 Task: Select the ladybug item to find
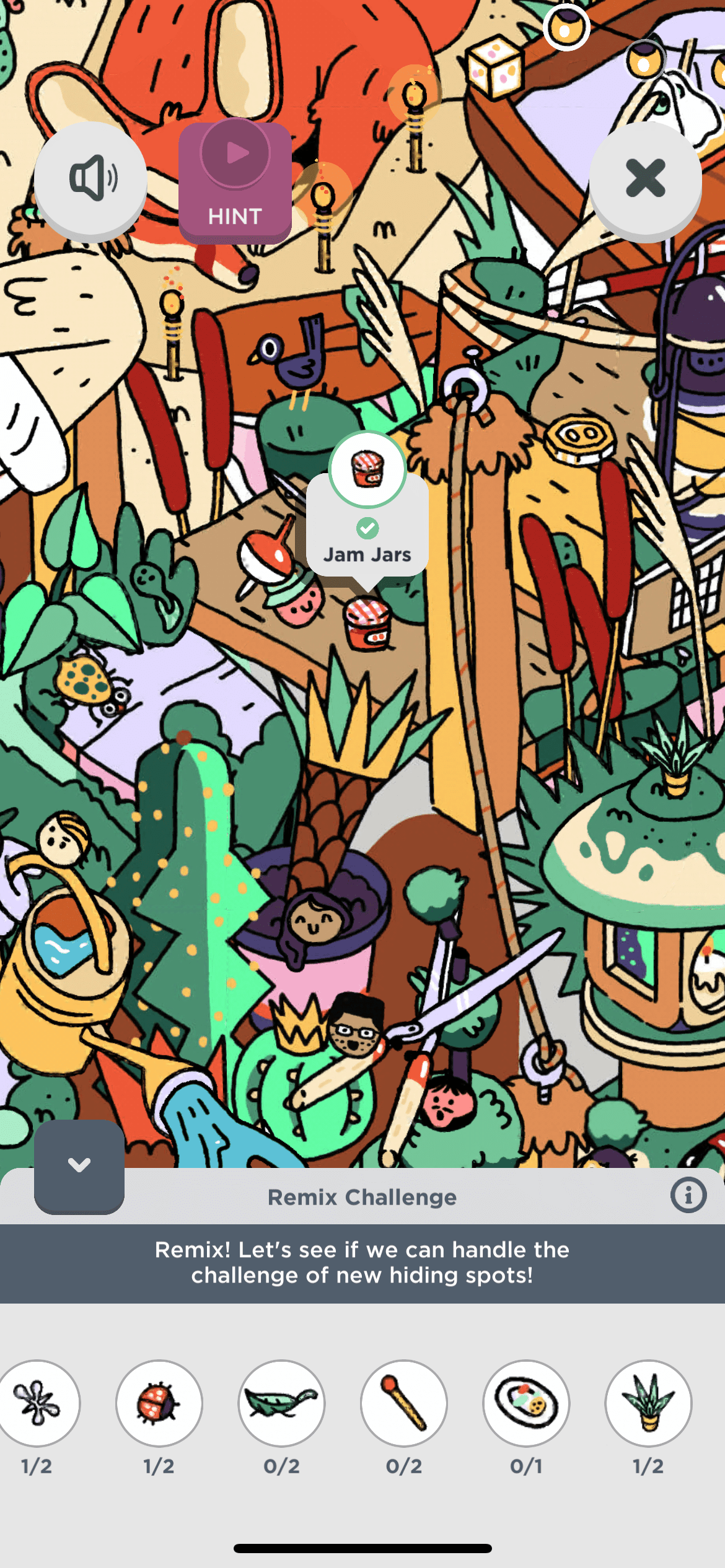pyautogui.click(x=159, y=1403)
